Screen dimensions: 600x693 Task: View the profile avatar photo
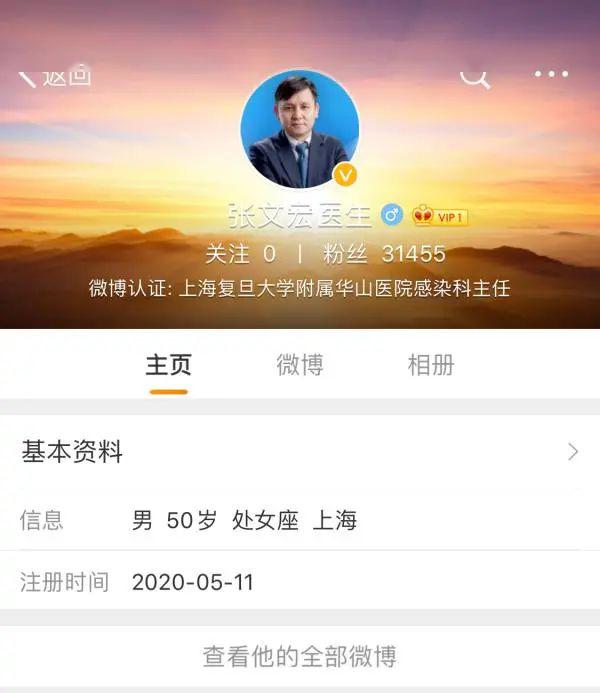click(299, 128)
